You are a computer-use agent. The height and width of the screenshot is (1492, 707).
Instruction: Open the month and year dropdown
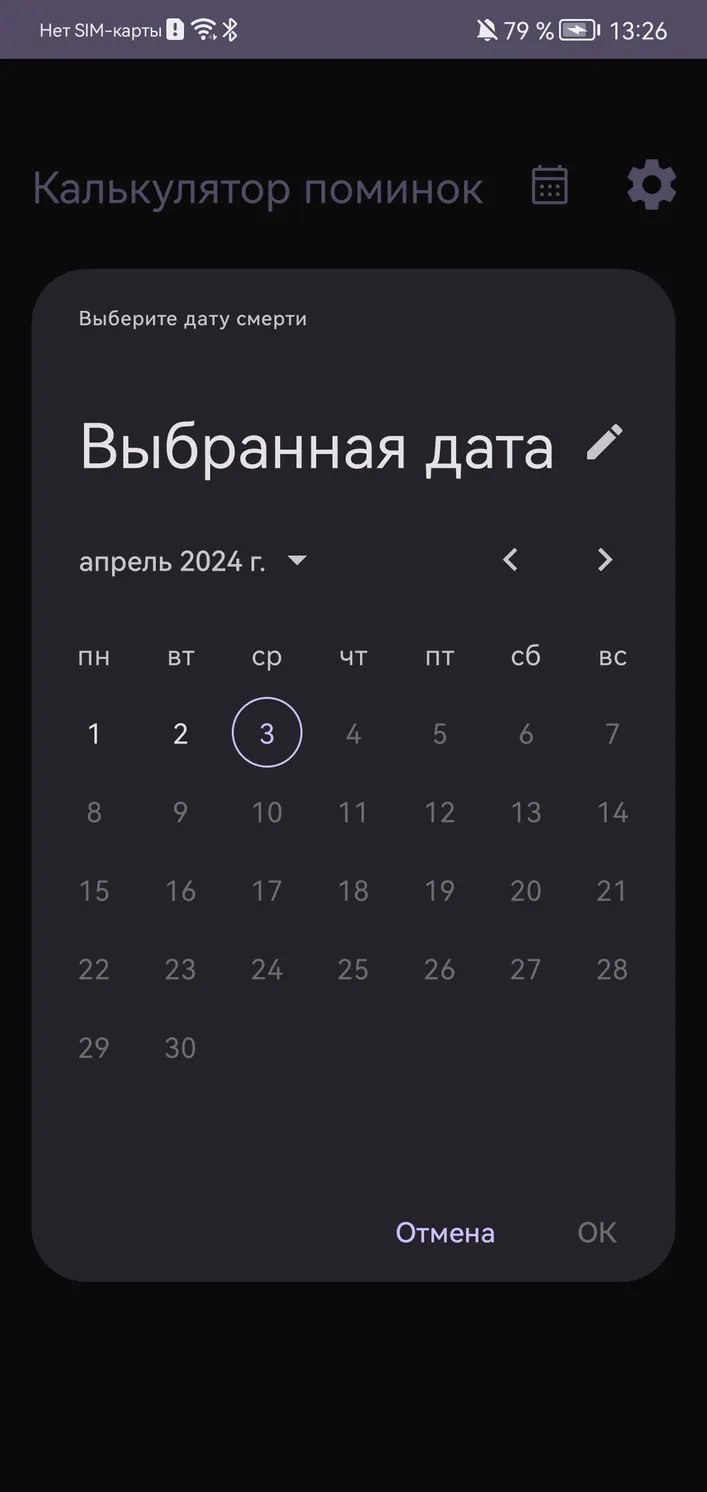[193, 561]
